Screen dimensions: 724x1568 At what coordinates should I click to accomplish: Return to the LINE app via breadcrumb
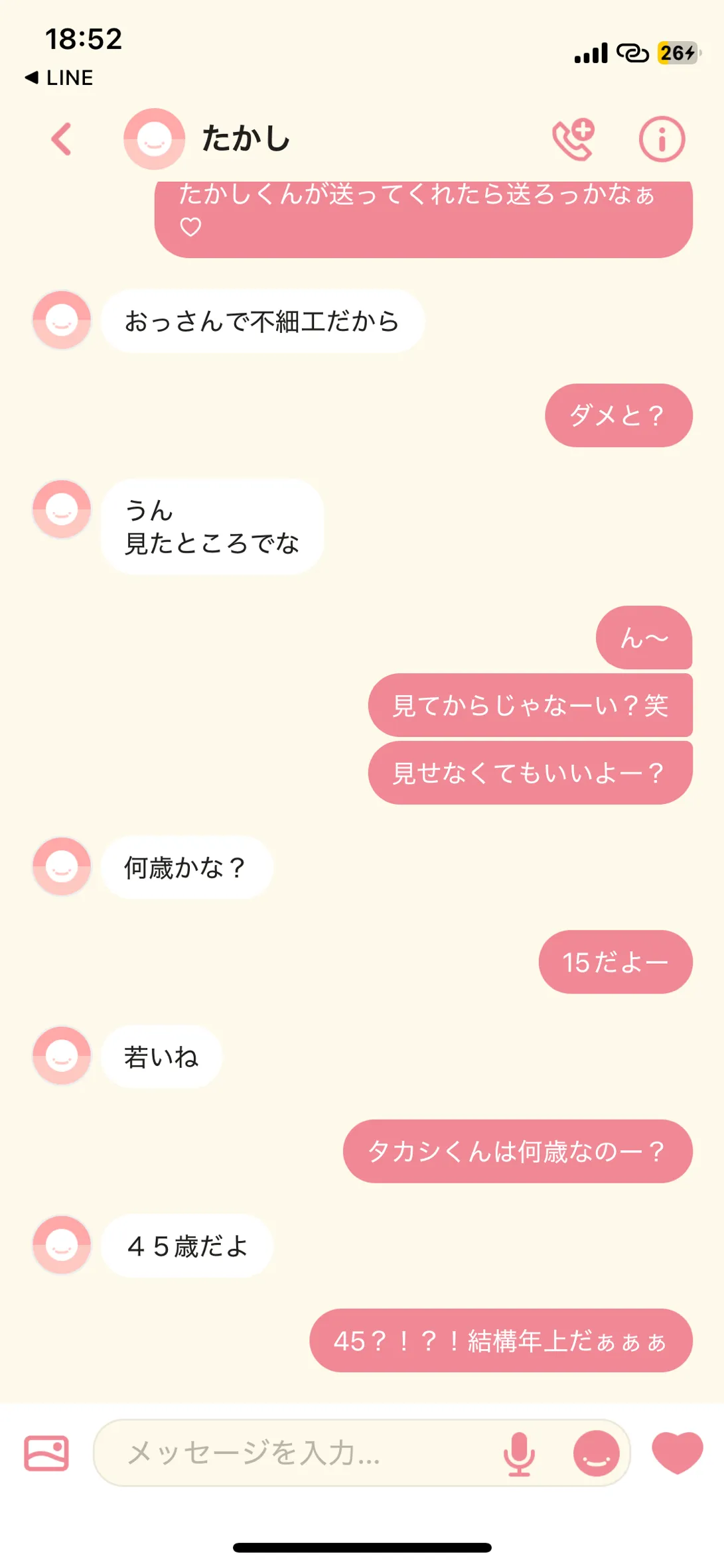pyautogui.click(x=58, y=78)
